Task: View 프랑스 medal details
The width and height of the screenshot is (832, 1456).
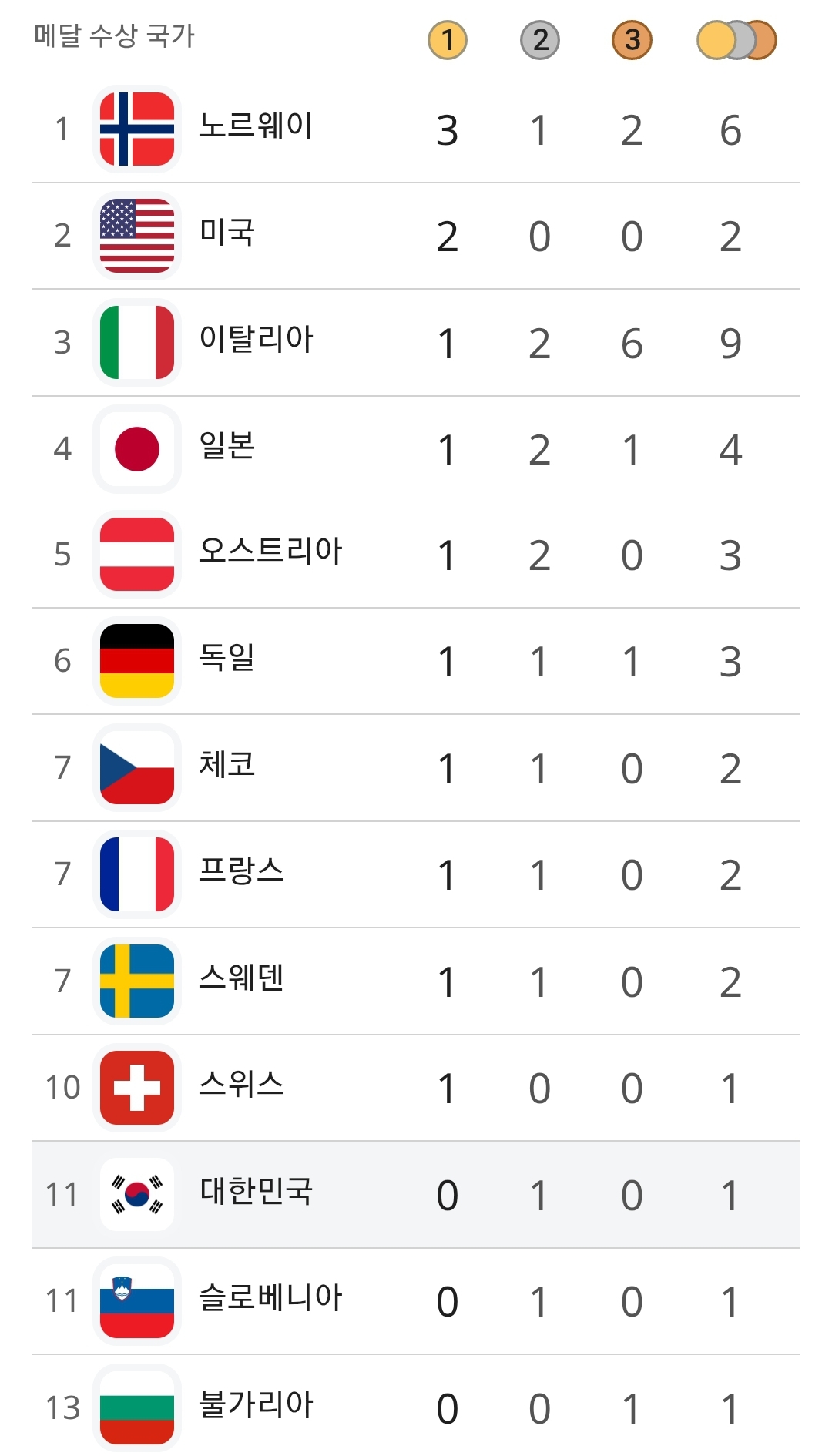Action: 416,874
